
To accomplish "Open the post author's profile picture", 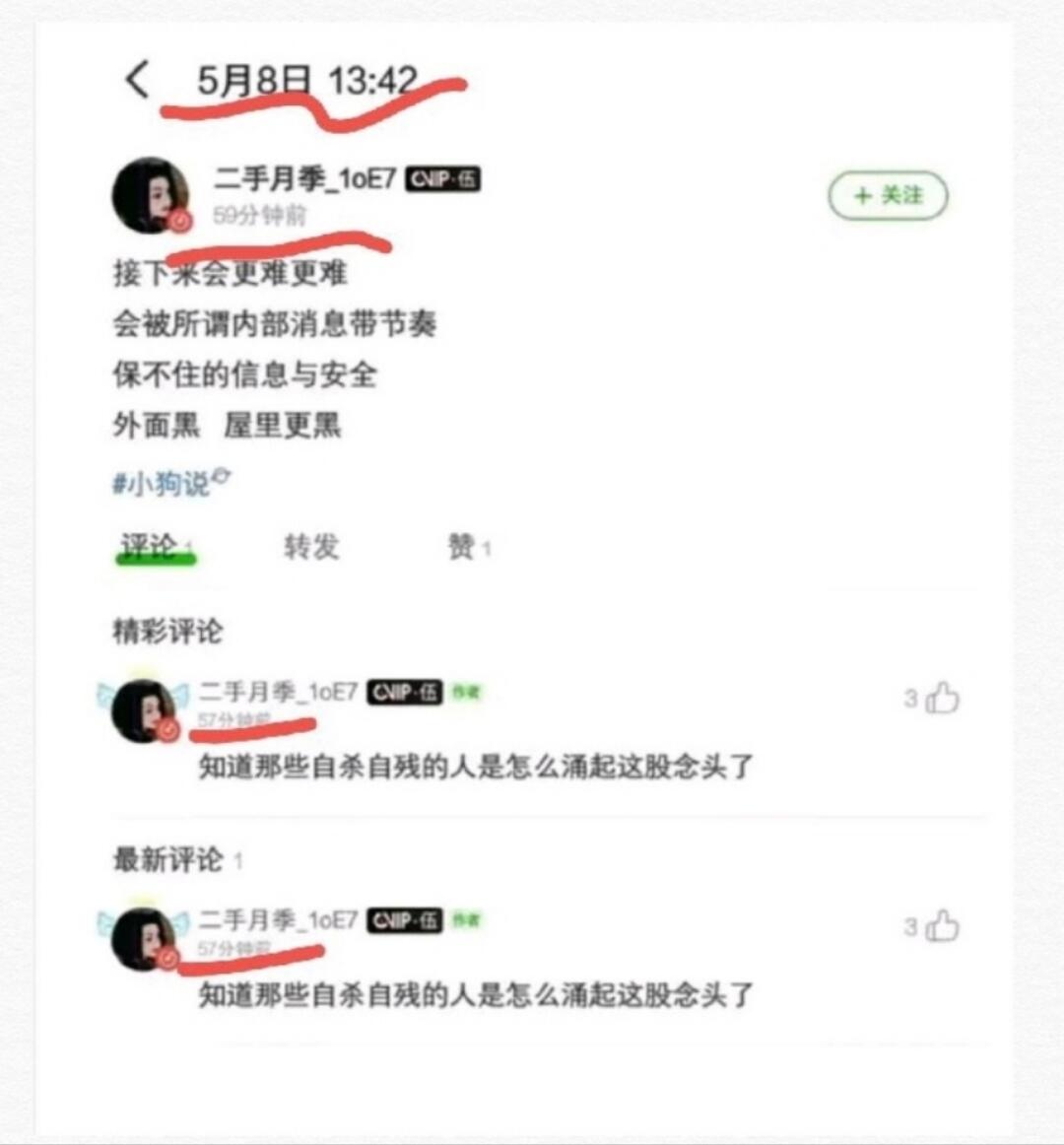I will (151, 196).
